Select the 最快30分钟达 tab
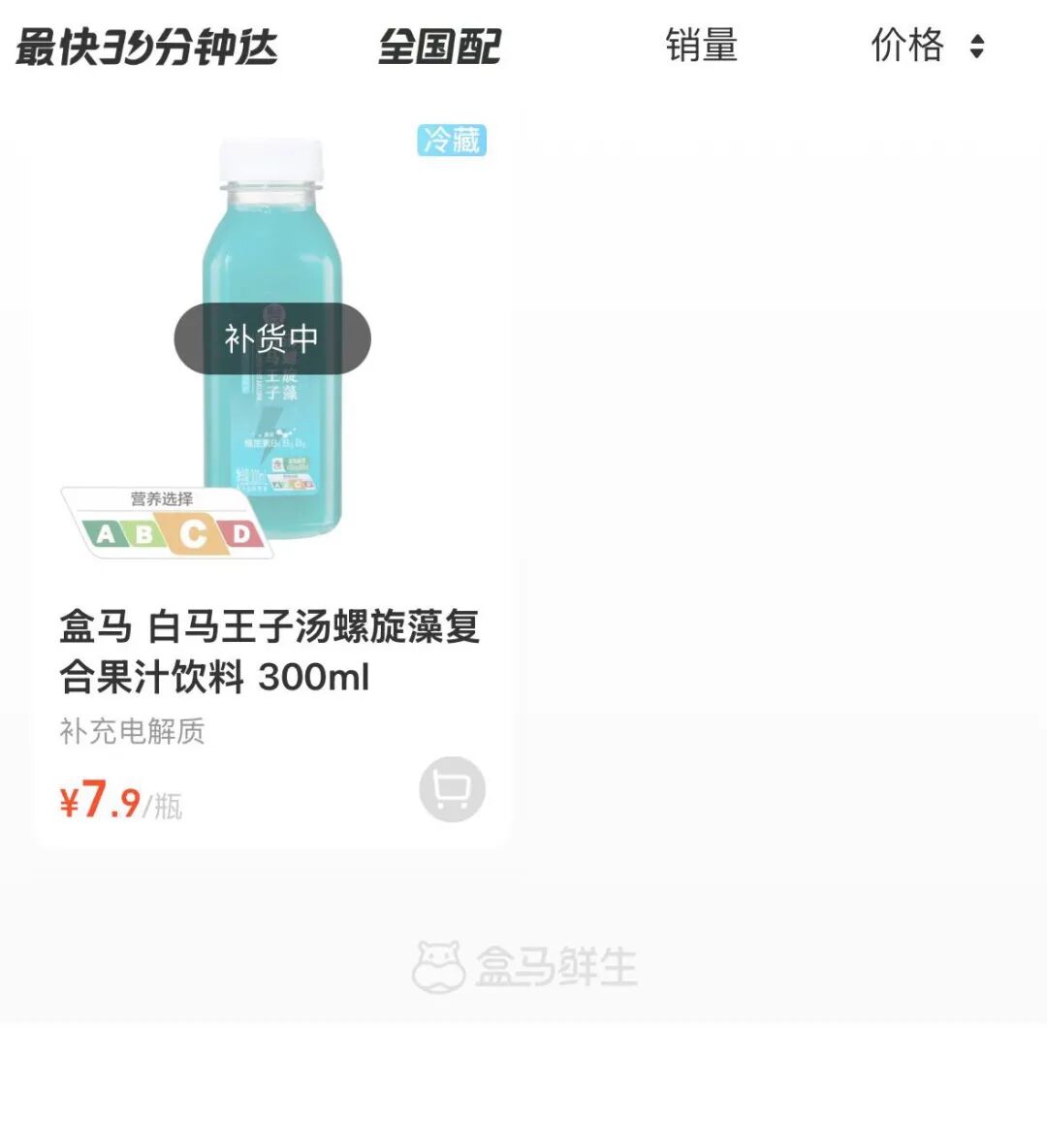 (143, 46)
